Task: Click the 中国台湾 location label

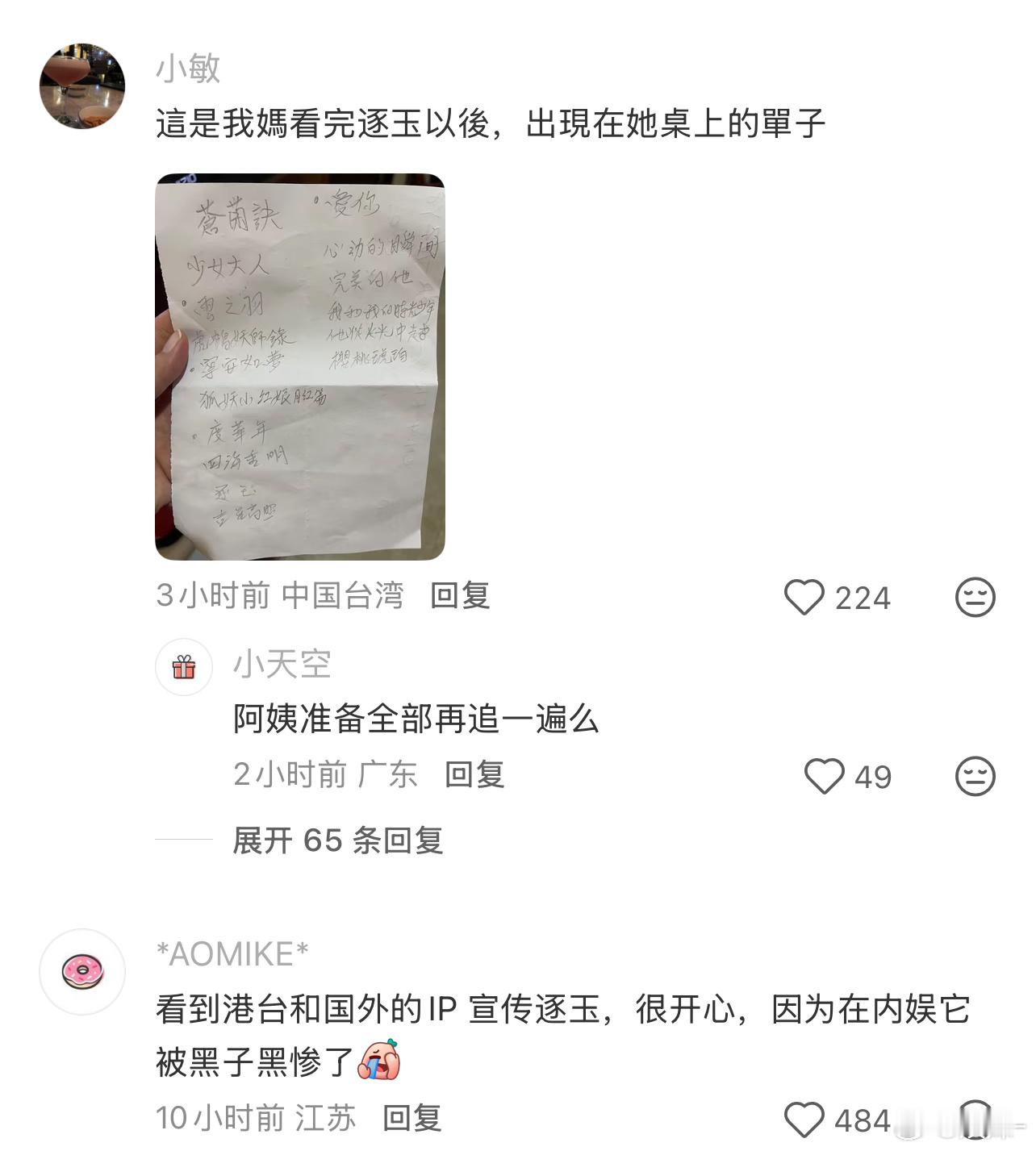Action: click(344, 596)
